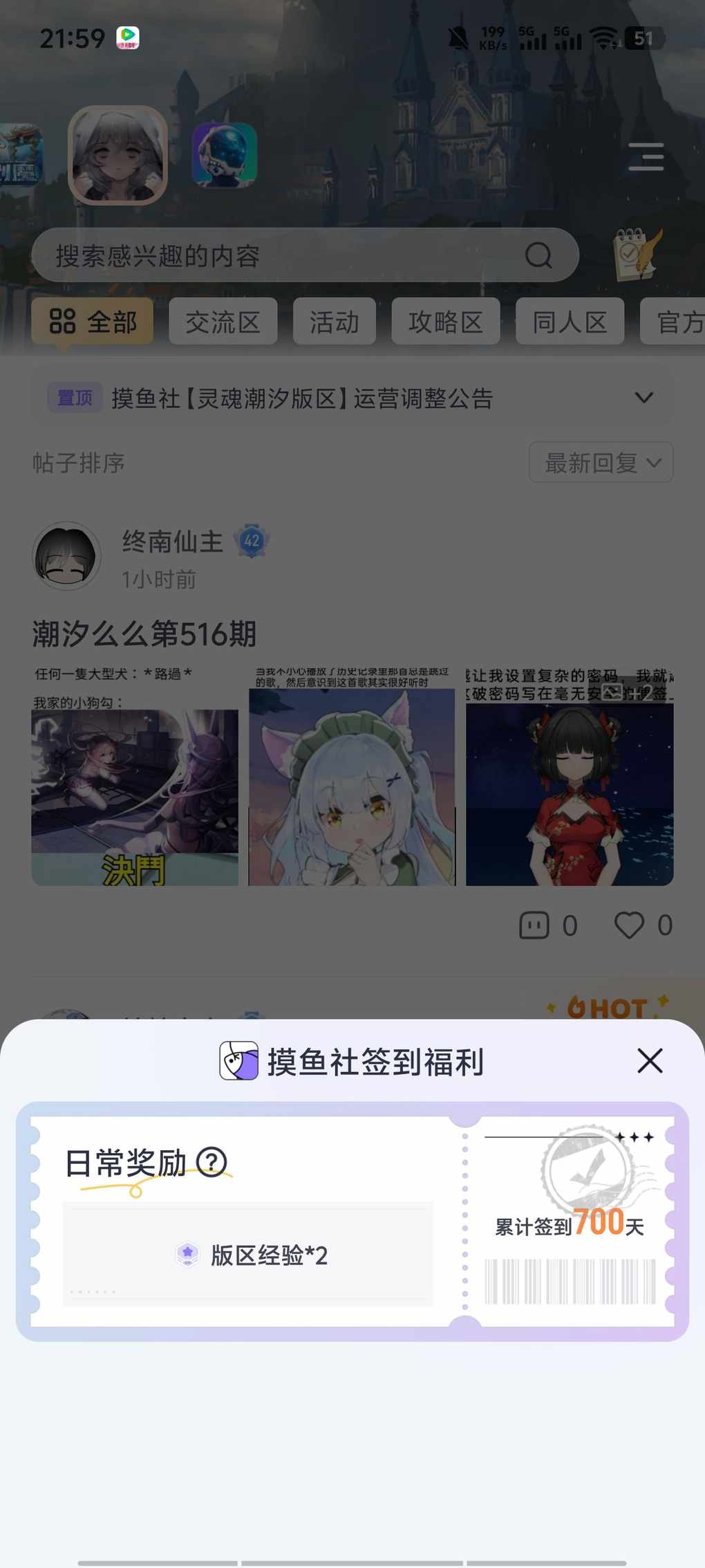Expand the pinned 运营调整公告 notice
The image size is (705, 1568).
click(643, 398)
